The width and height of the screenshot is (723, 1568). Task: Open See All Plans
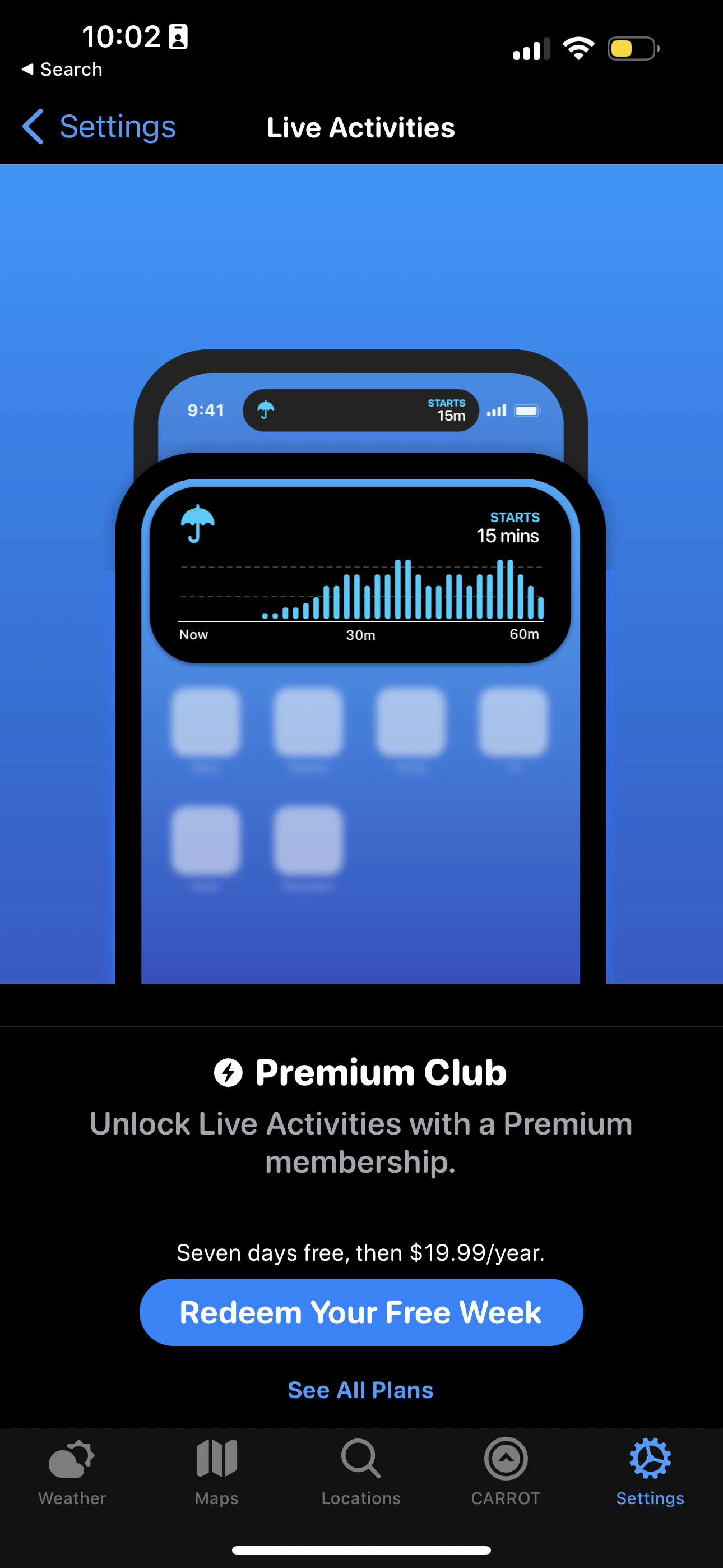pos(360,1390)
